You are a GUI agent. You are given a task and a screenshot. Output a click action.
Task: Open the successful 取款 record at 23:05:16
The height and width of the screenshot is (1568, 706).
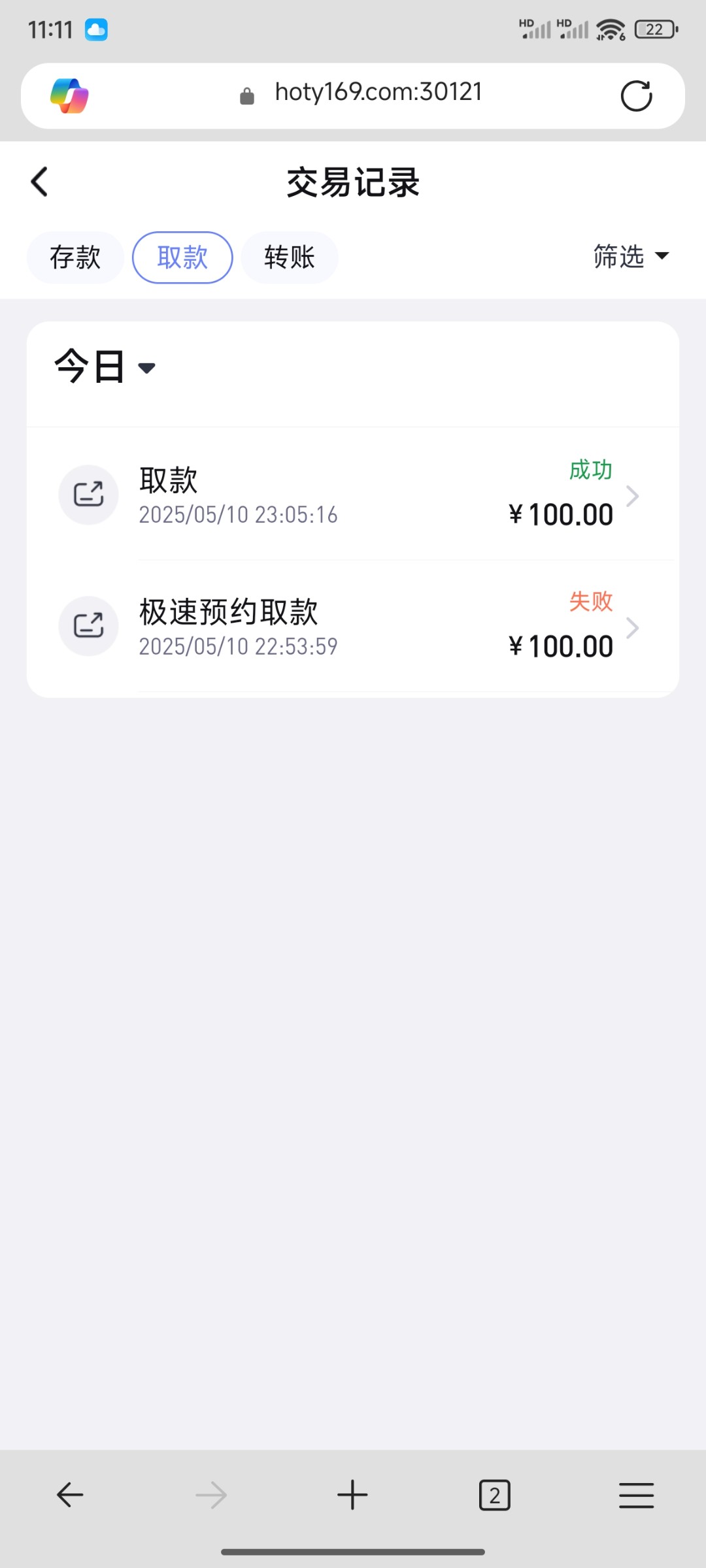coord(353,495)
